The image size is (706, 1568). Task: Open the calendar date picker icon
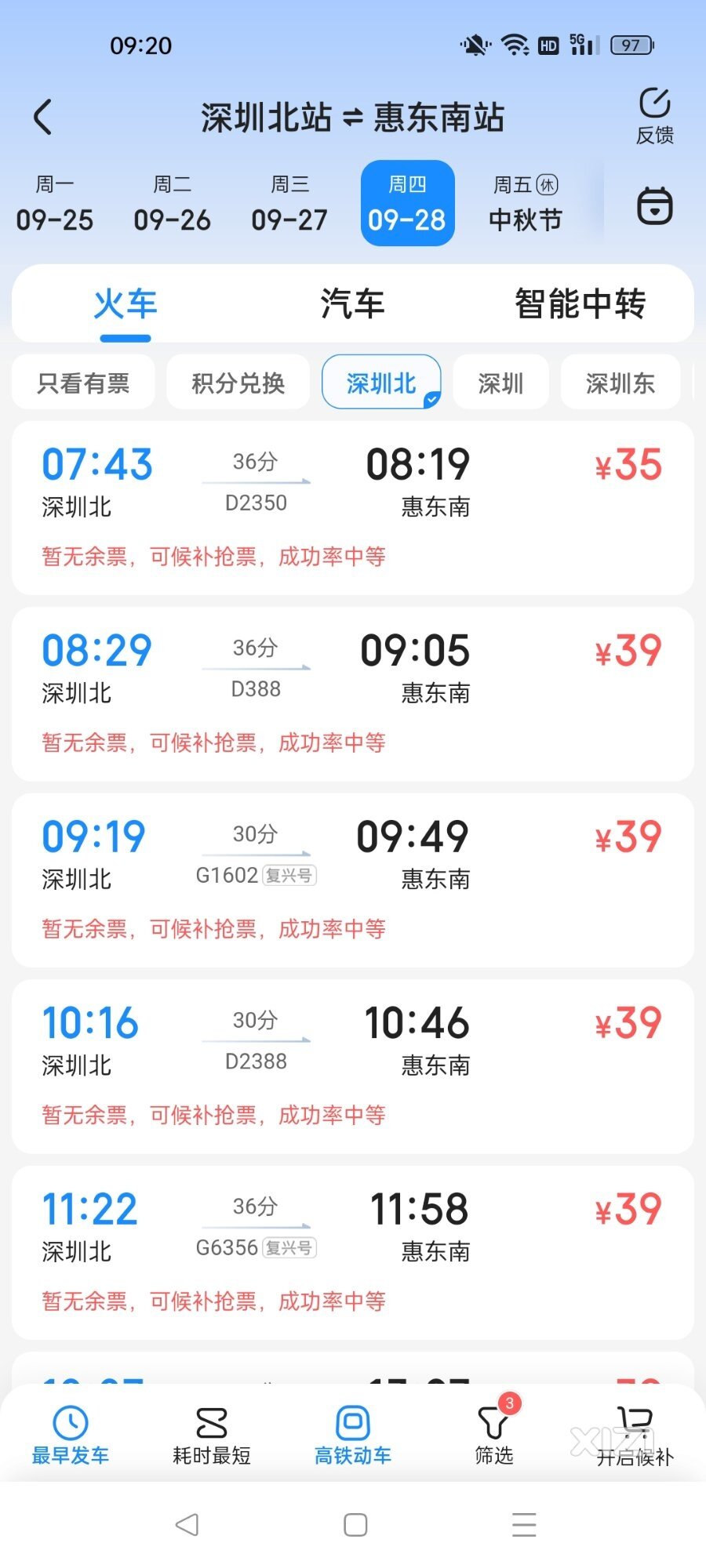[x=654, y=206]
